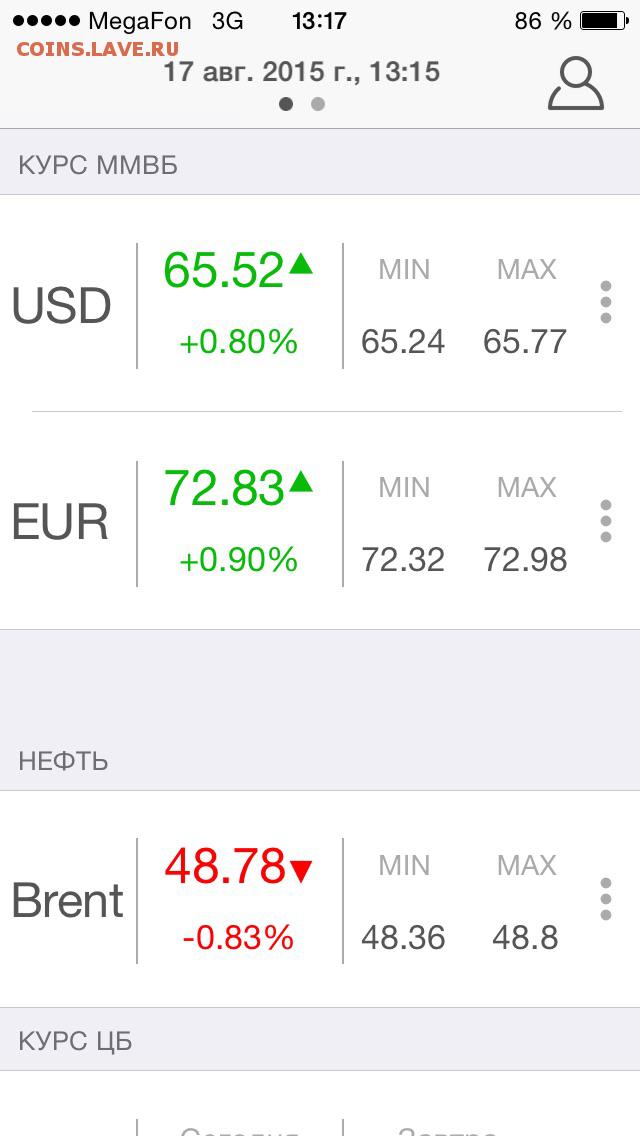Open the USD exchange rate row

click(320, 303)
